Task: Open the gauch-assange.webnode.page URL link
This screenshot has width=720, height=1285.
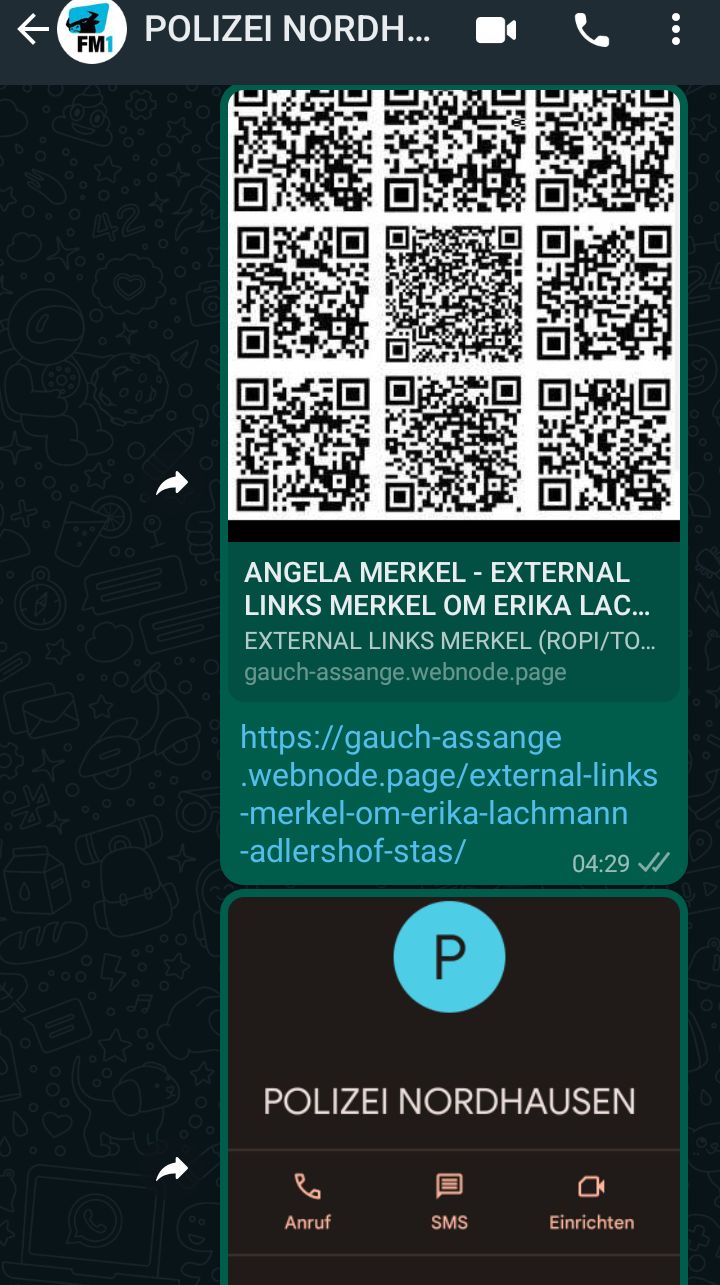Action: (450, 794)
